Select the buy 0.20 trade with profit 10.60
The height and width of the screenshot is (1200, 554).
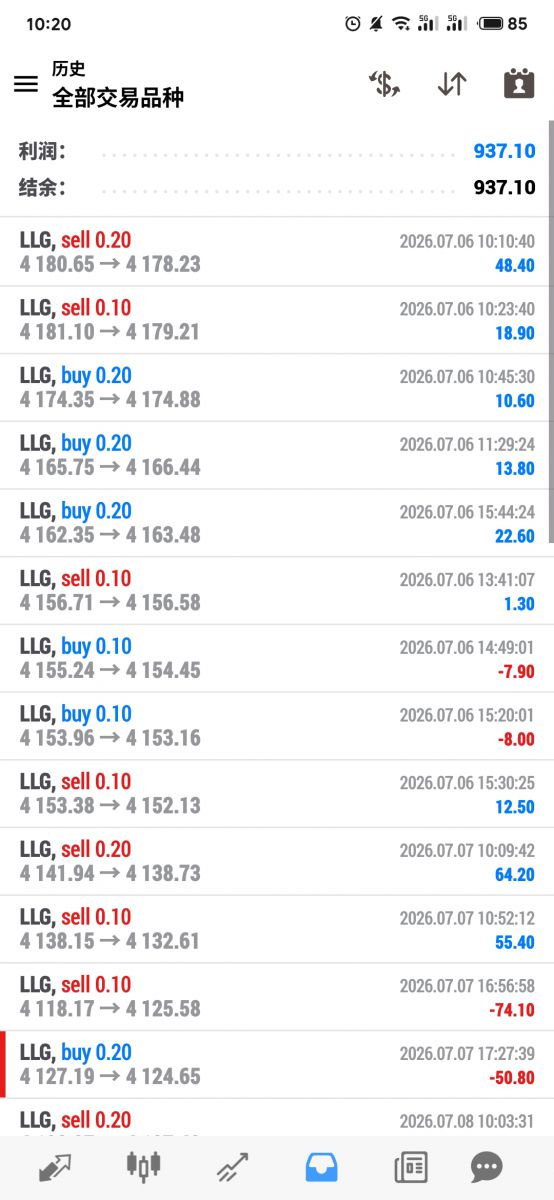(x=277, y=388)
